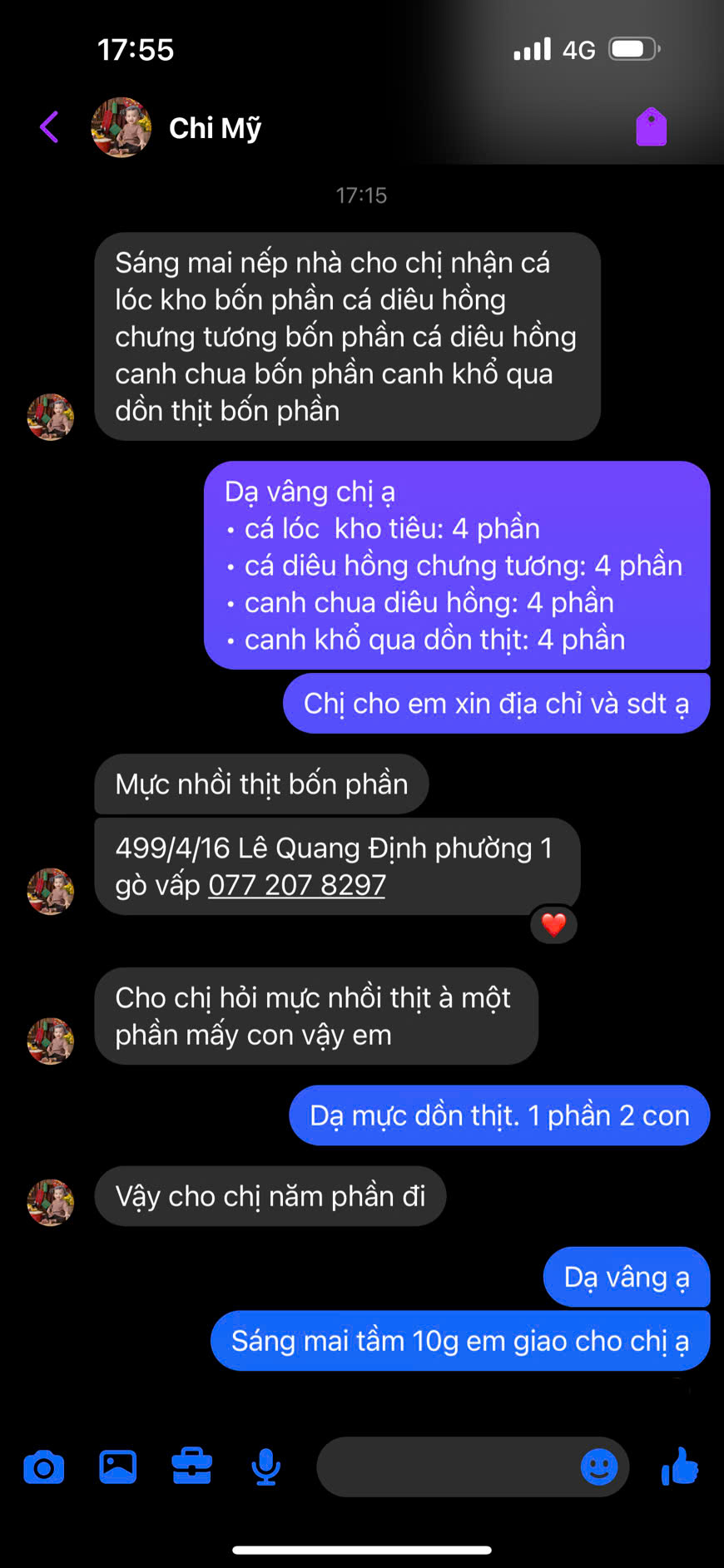Open the purple label tag icon
This screenshot has height=1568, width=724.
651,127
